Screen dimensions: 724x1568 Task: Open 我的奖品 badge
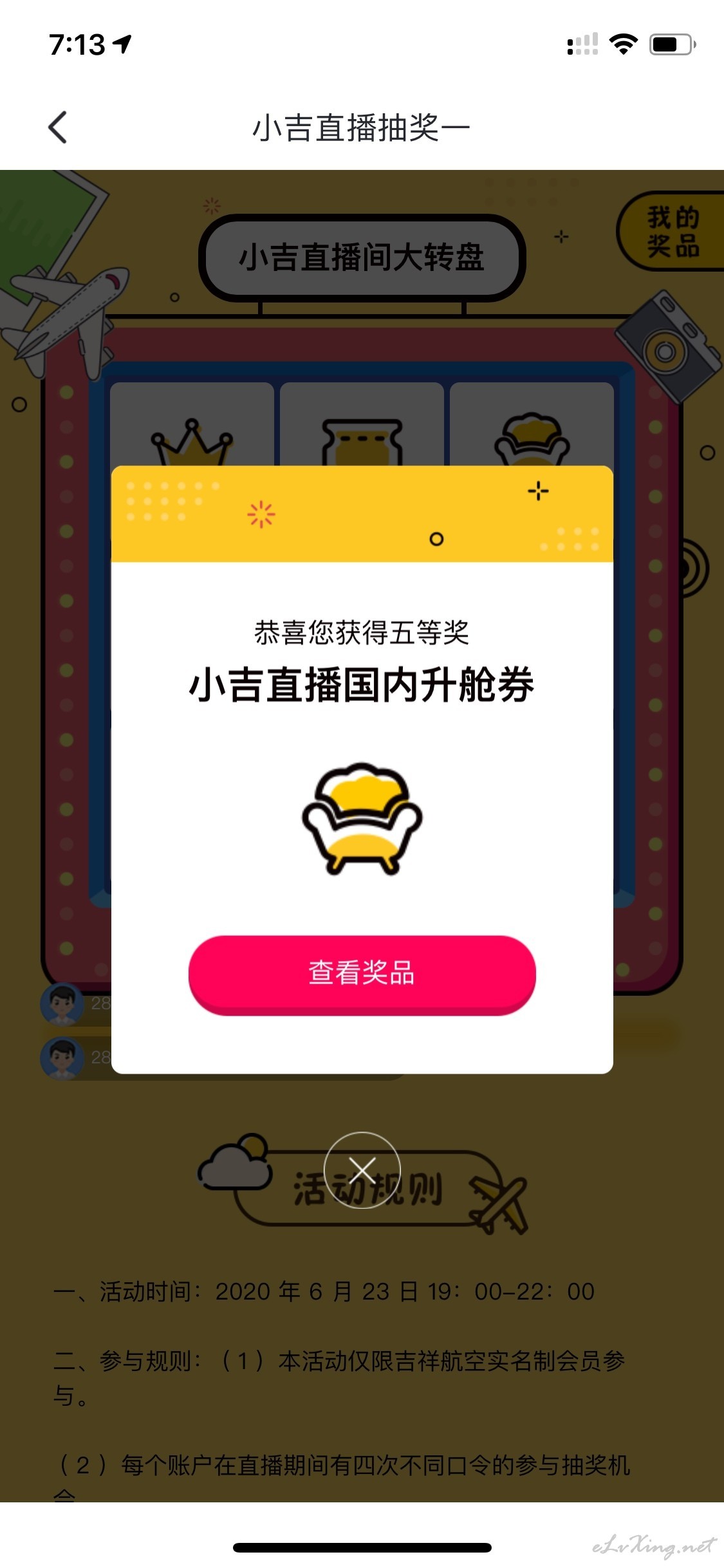(672, 232)
